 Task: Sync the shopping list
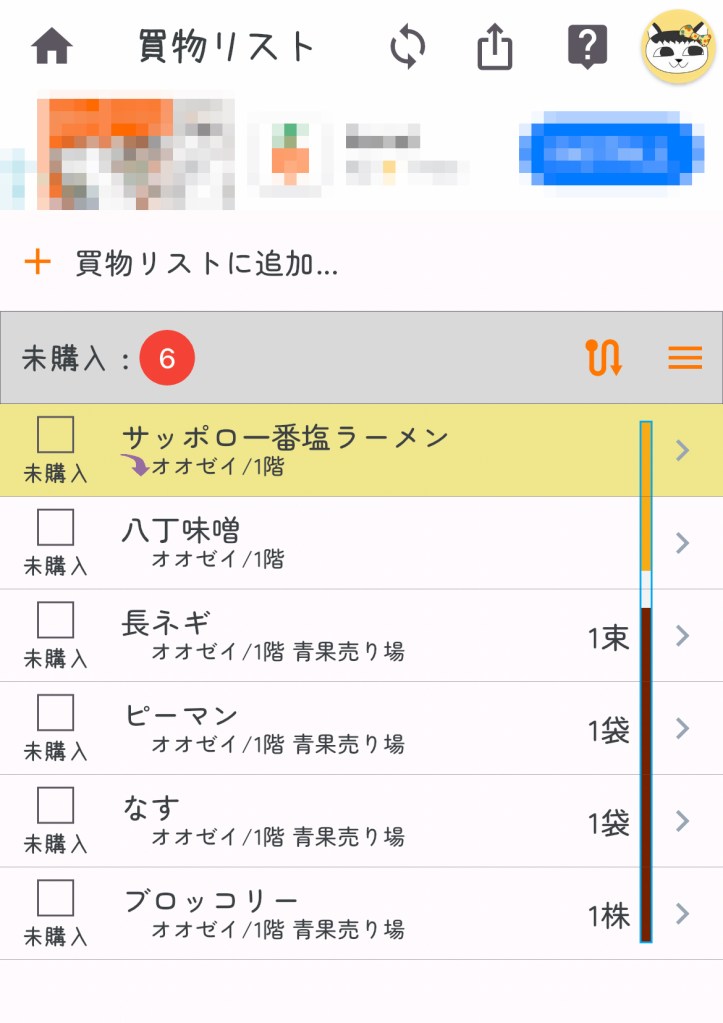(408, 47)
